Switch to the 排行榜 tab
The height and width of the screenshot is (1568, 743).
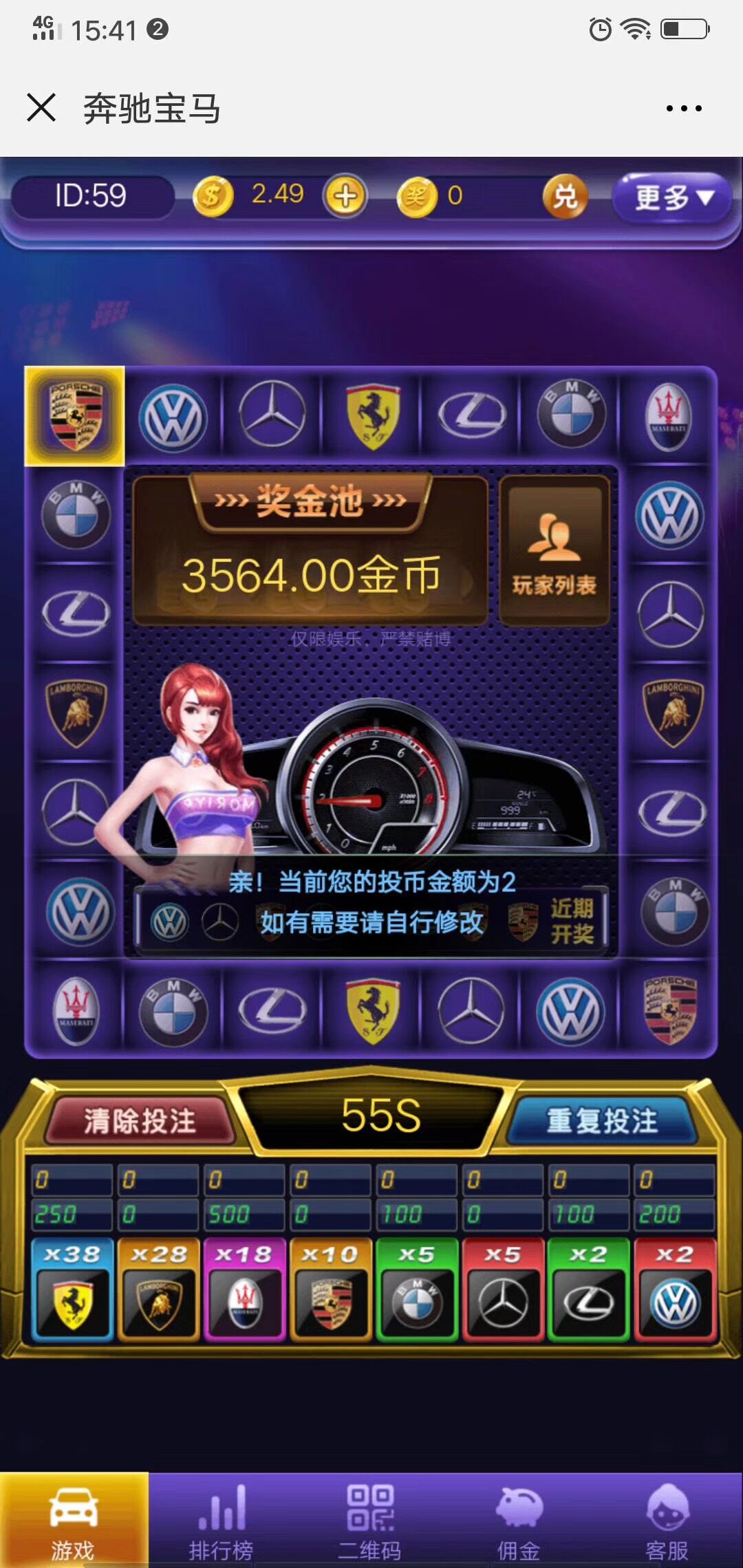tap(222, 1521)
